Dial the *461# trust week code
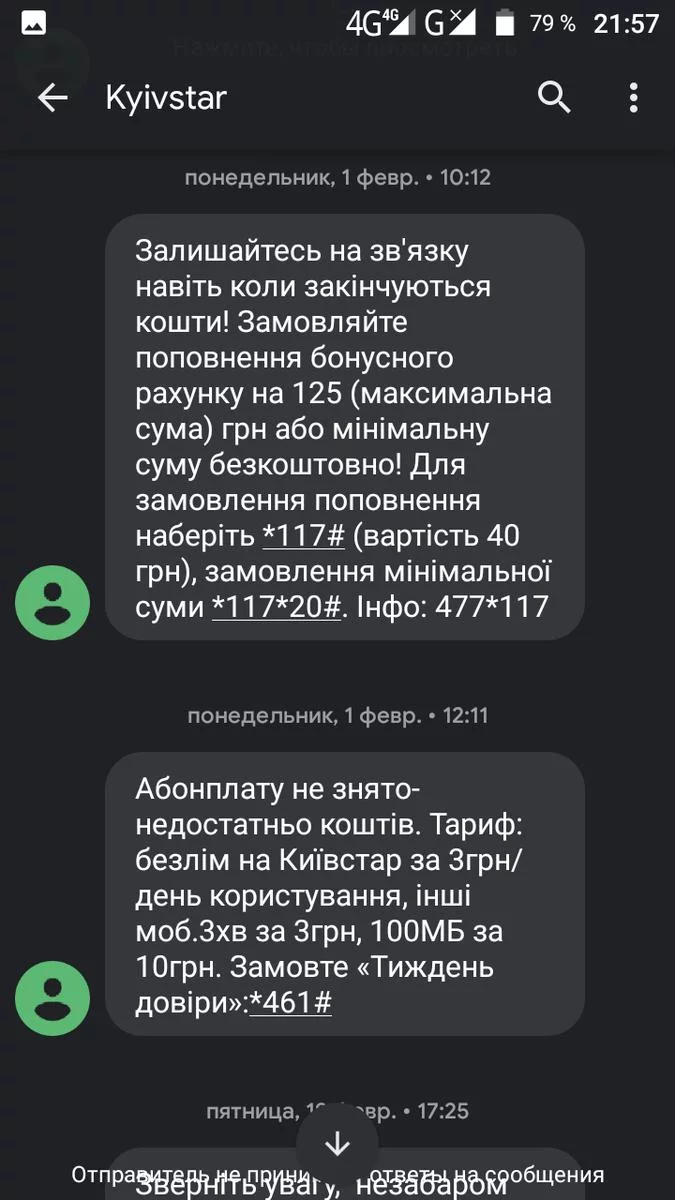This screenshot has height=1200, width=675. (290, 1003)
